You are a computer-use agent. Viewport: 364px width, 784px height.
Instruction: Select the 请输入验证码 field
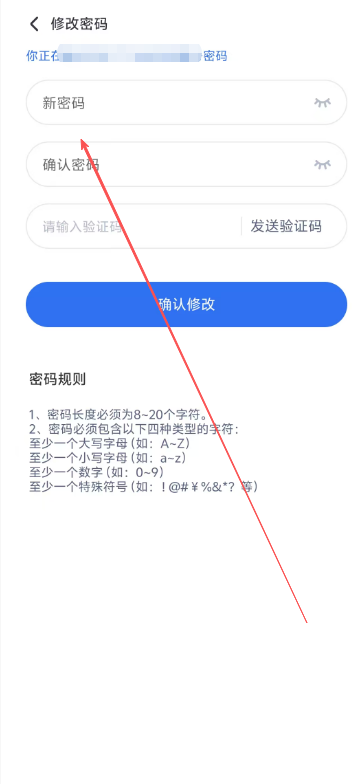[135, 226]
